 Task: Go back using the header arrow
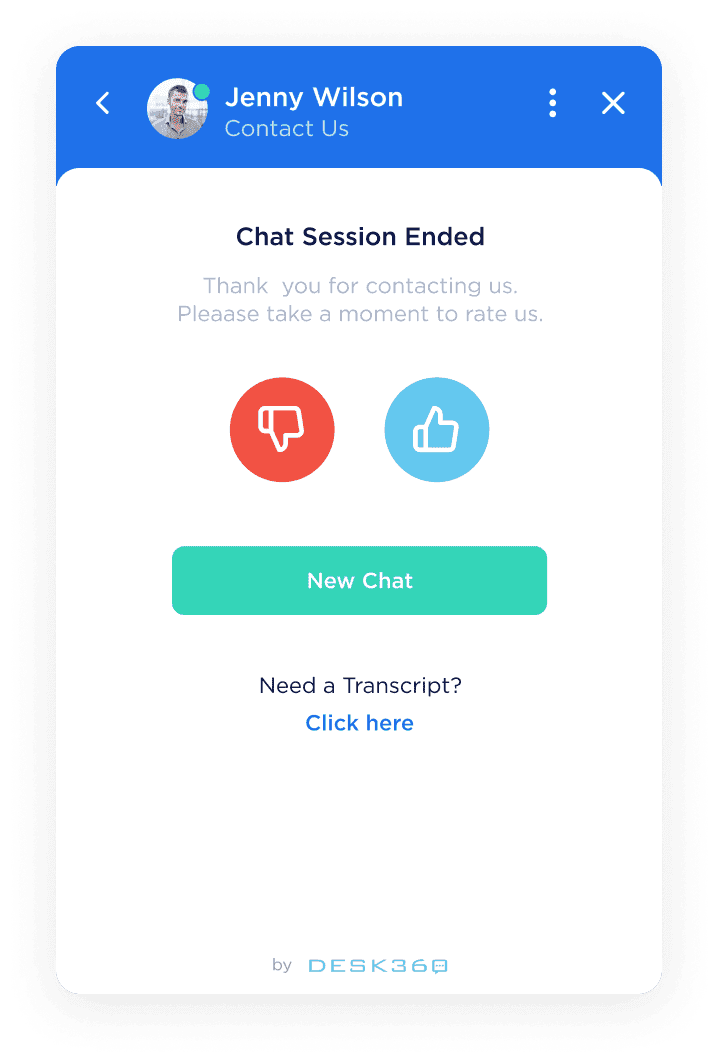(103, 103)
